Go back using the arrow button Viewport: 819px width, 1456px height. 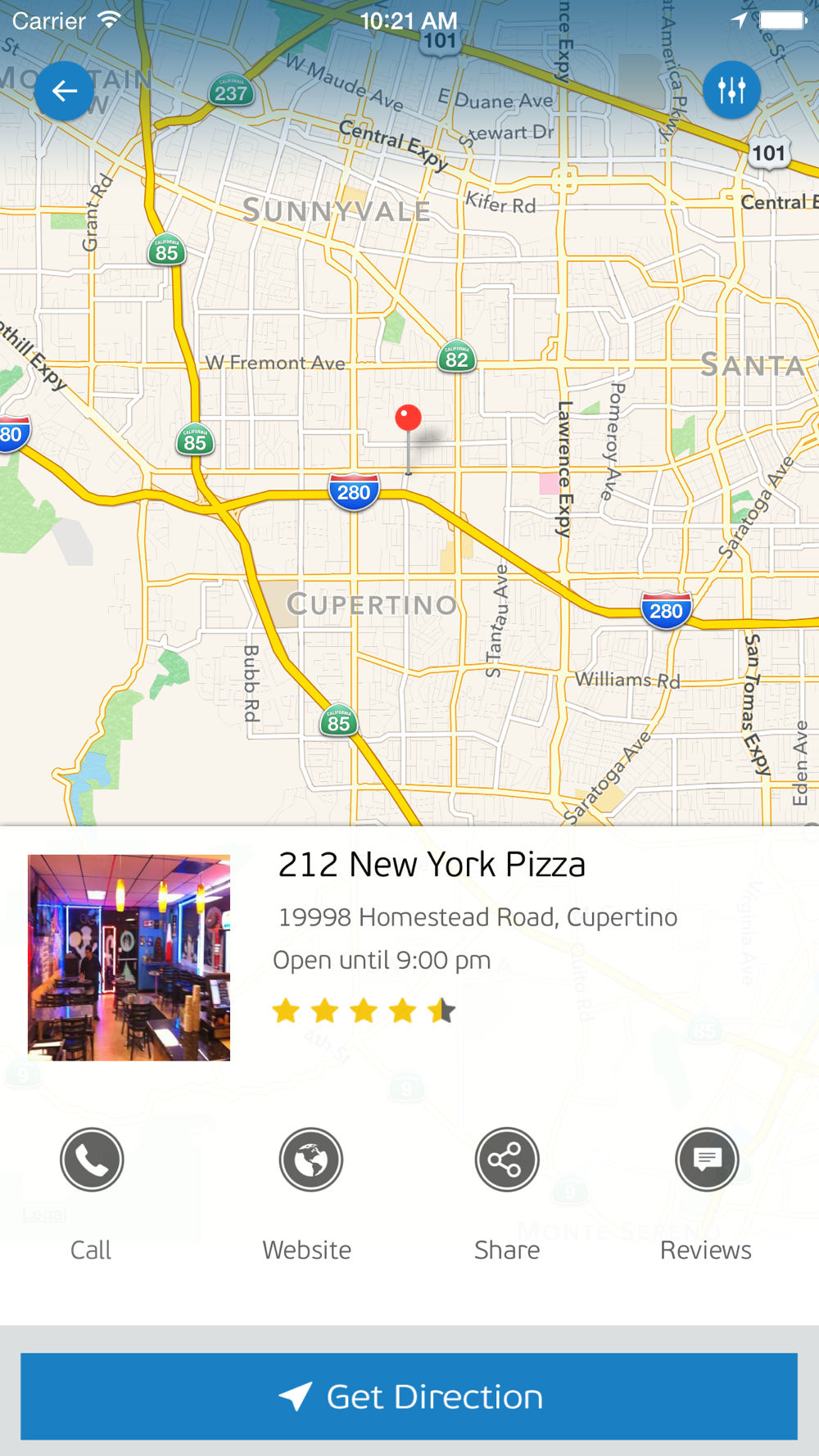64,91
